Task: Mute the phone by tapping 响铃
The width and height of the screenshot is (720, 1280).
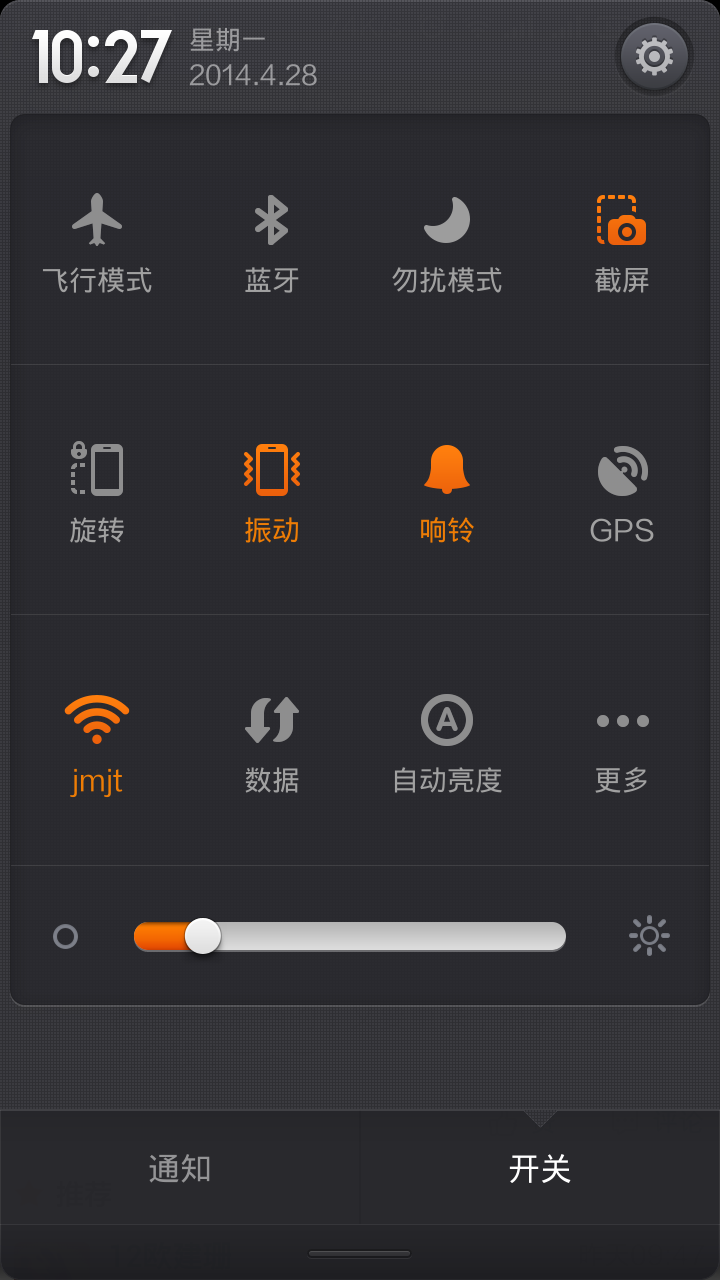Action: click(446, 470)
